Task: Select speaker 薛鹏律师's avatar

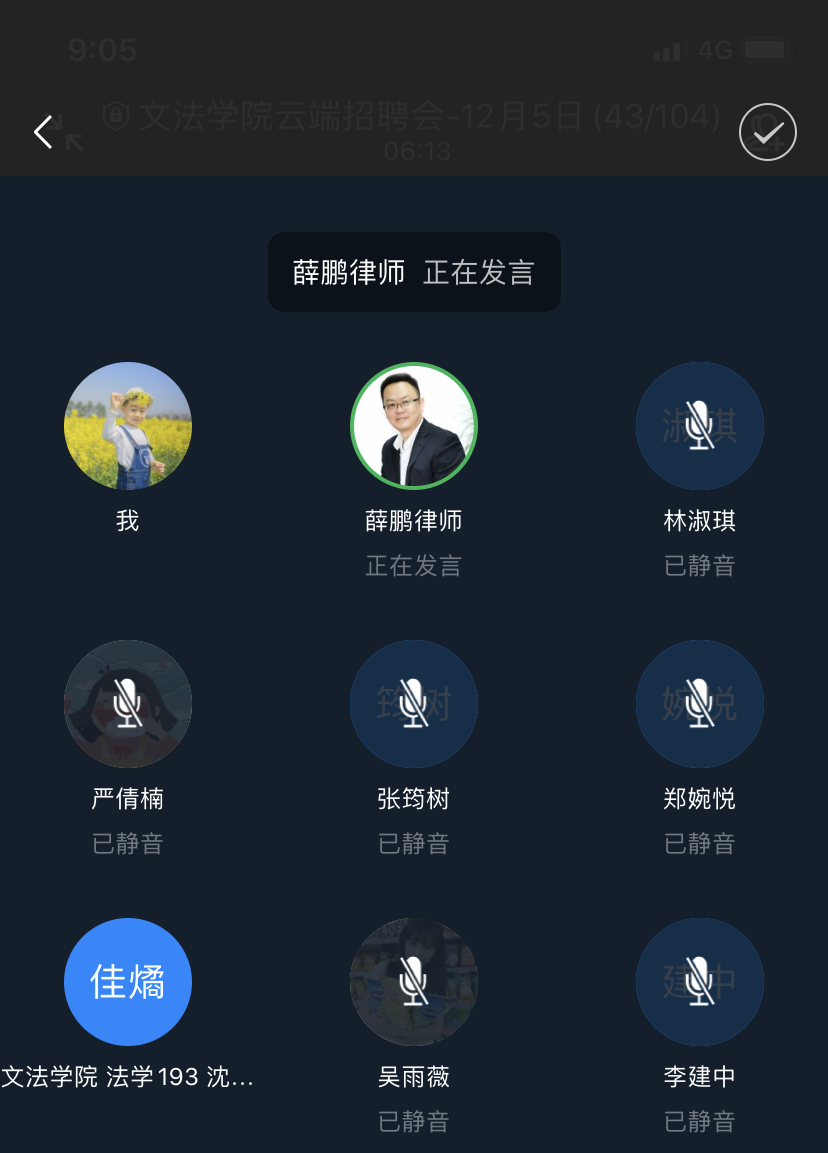Action: coord(414,426)
